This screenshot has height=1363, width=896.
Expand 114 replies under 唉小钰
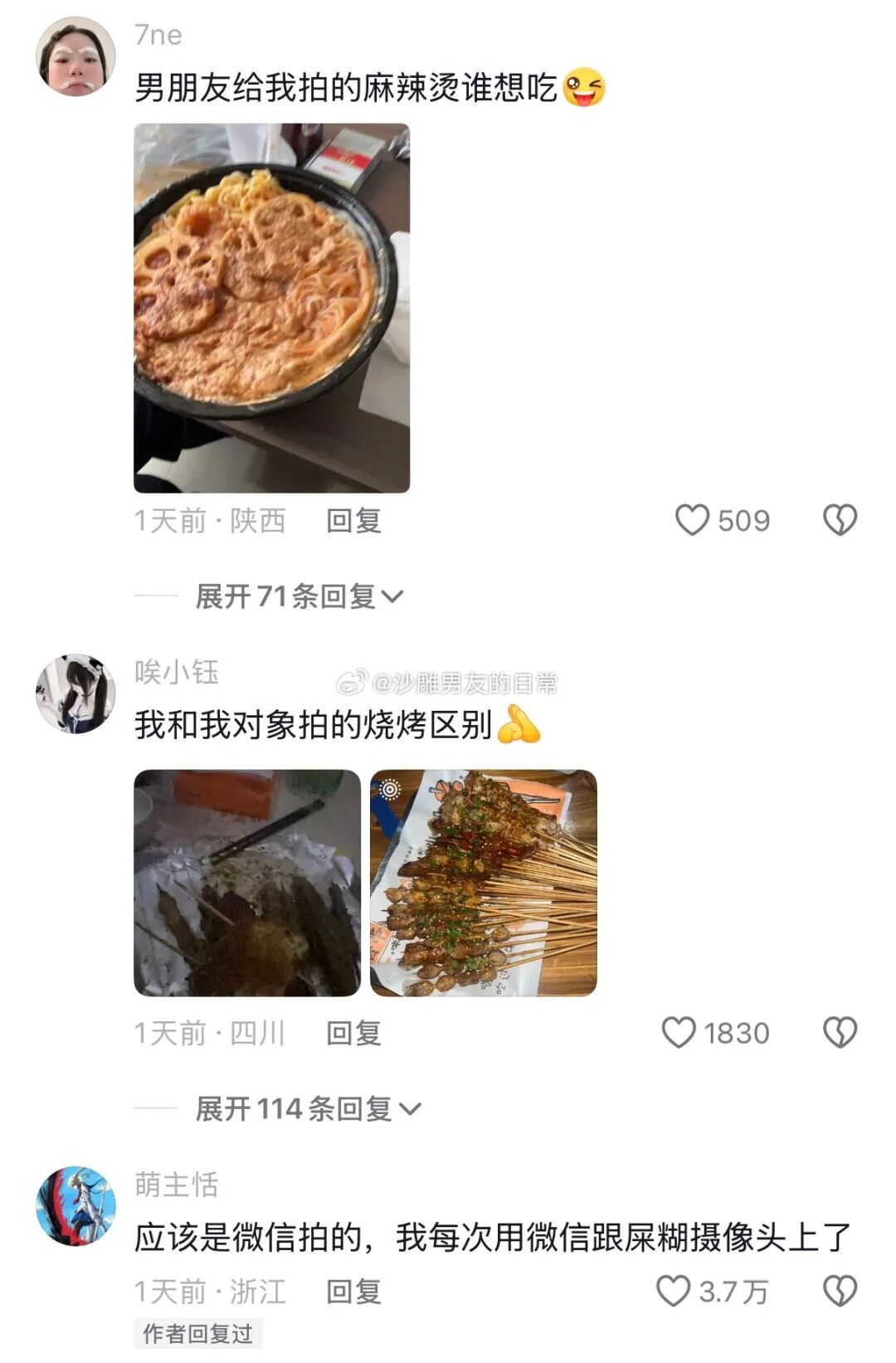coord(308,1109)
